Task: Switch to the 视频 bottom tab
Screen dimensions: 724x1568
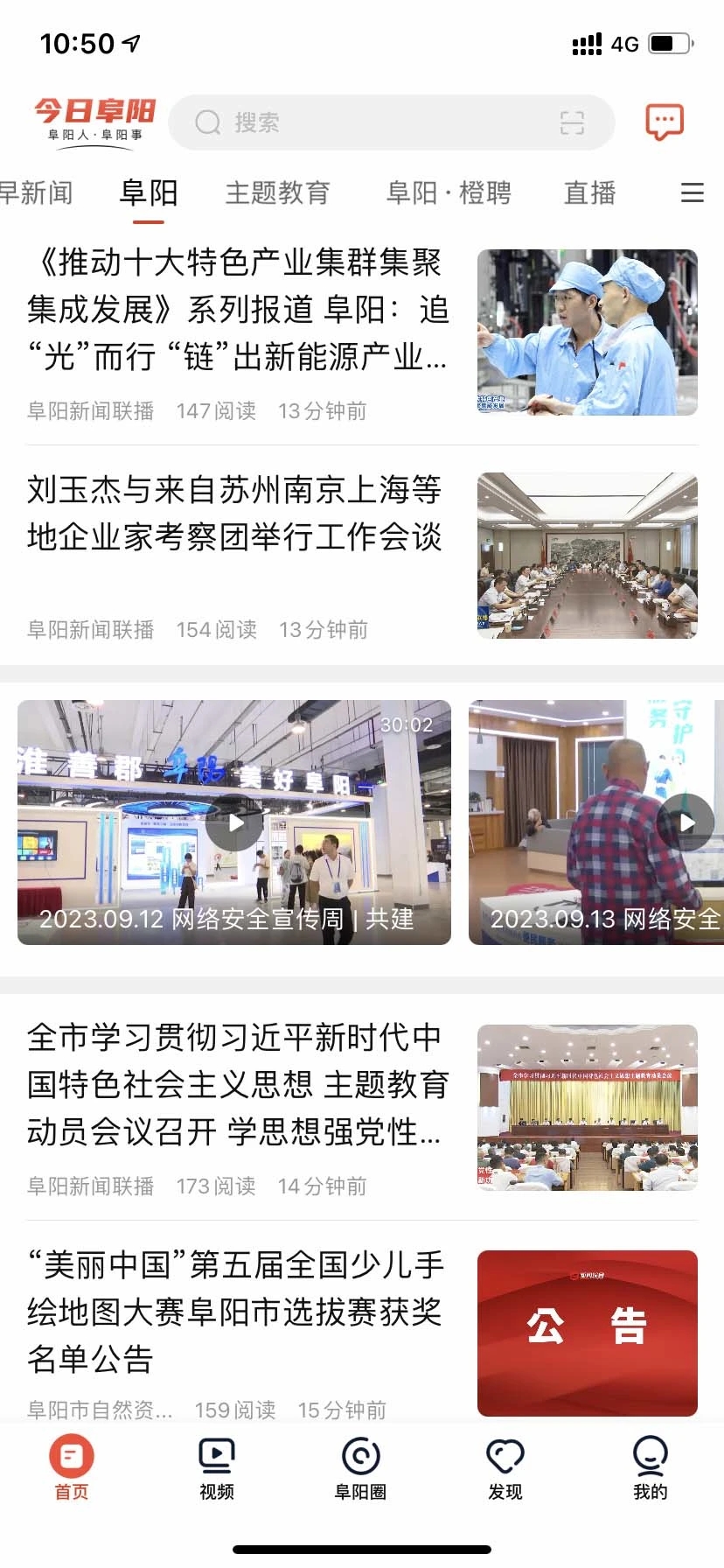Action: pyautogui.click(x=217, y=1467)
